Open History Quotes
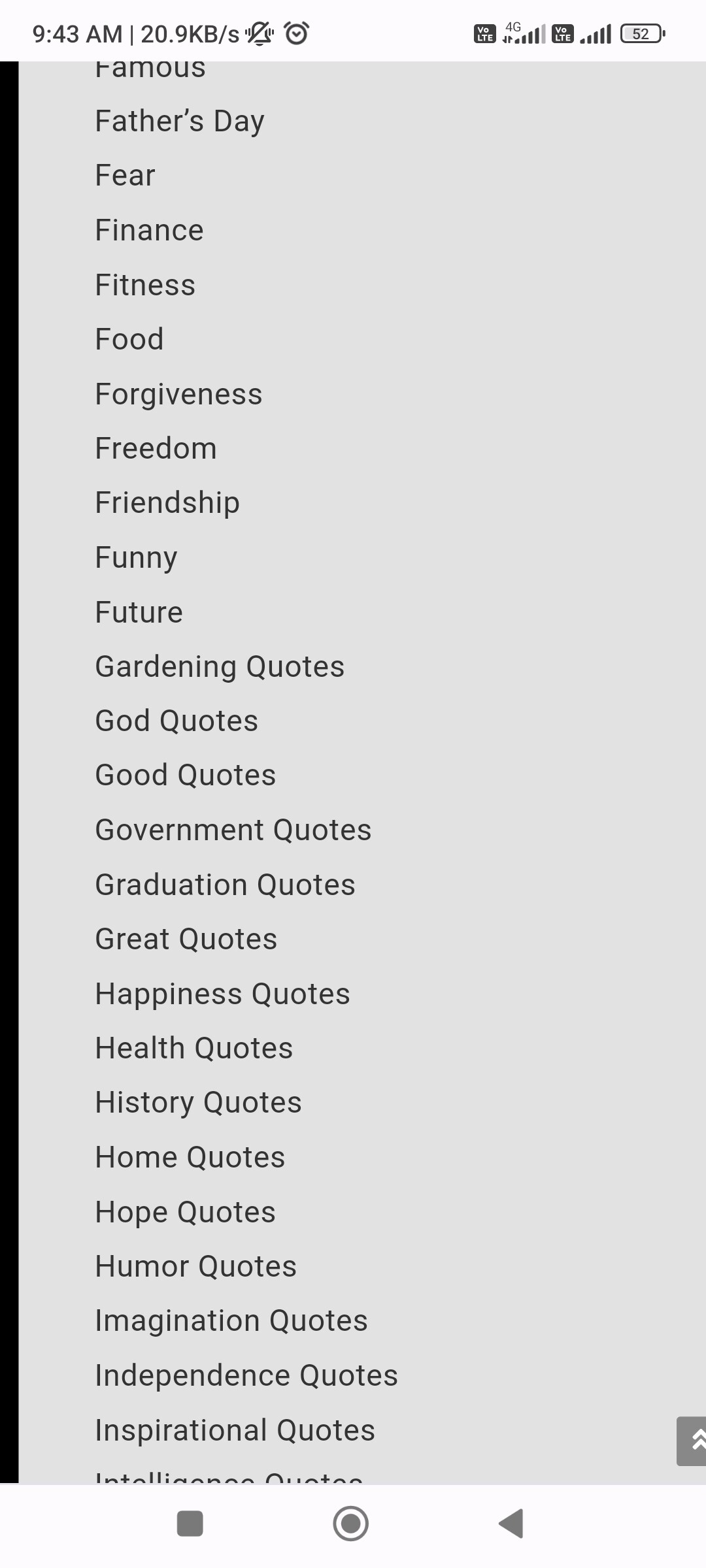Viewport: 706px width, 1568px height. coord(199,1103)
